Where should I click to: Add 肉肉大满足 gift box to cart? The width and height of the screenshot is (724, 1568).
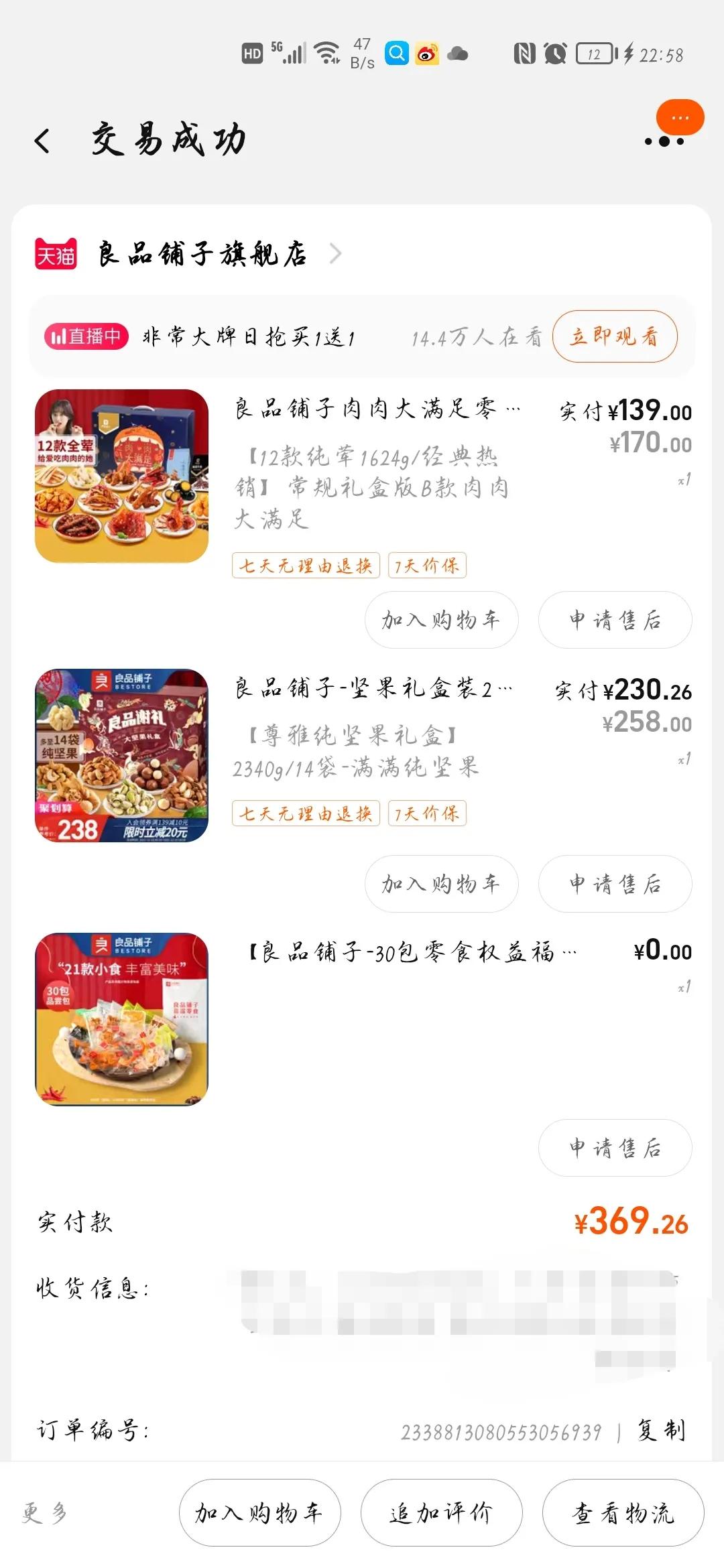(440, 620)
